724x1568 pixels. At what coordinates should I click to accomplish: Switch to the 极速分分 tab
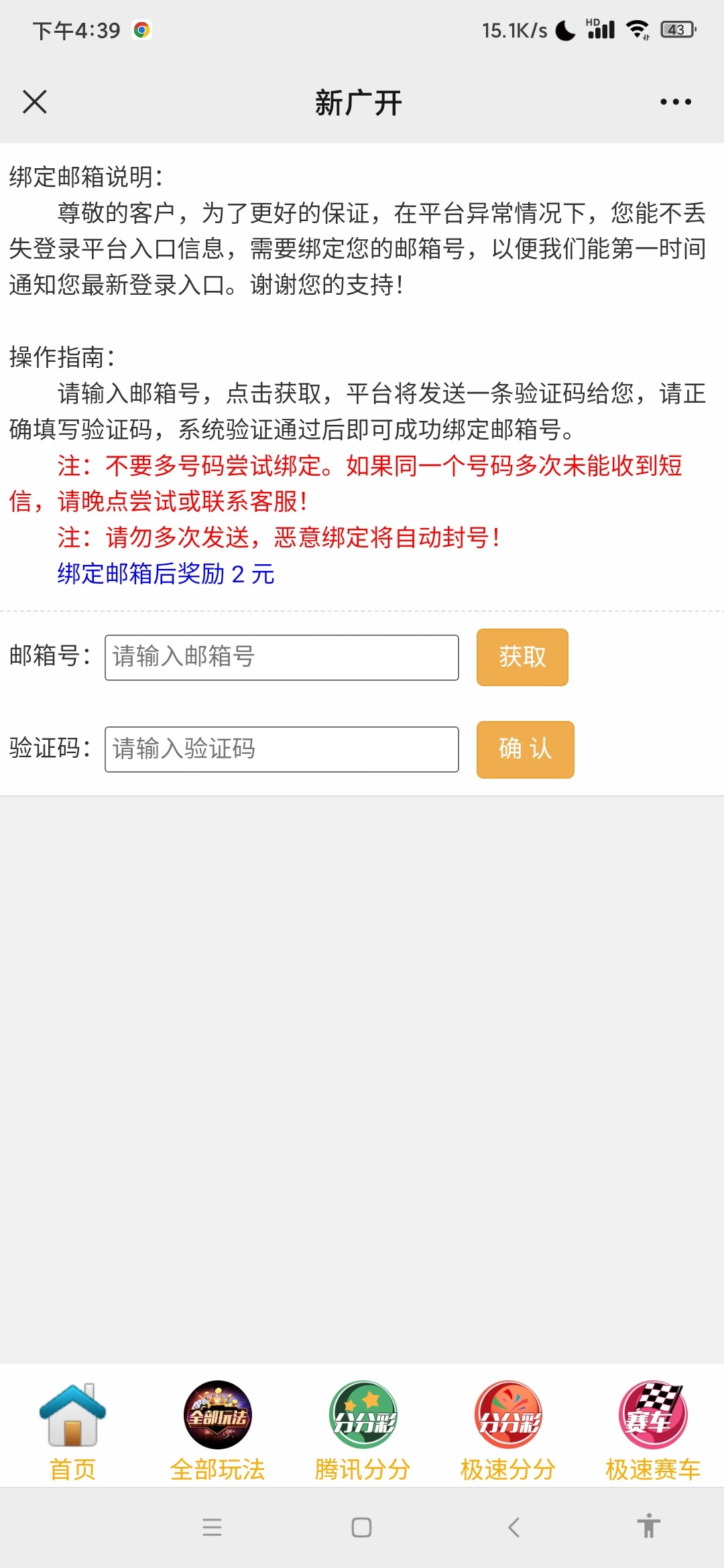(507, 1430)
